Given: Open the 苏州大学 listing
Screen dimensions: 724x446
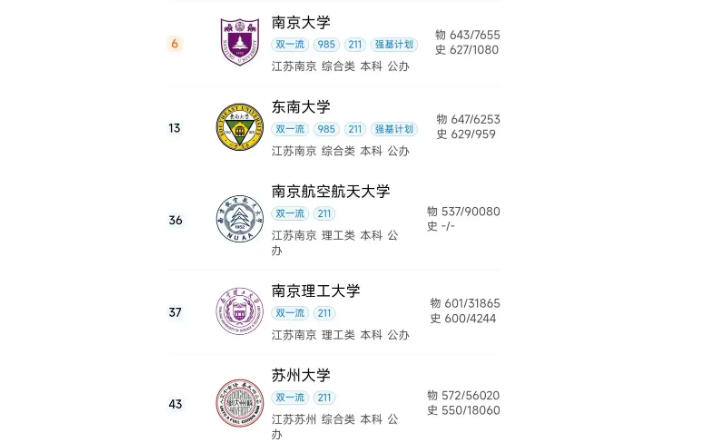Looking at the screenshot, I should coord(301,375).
